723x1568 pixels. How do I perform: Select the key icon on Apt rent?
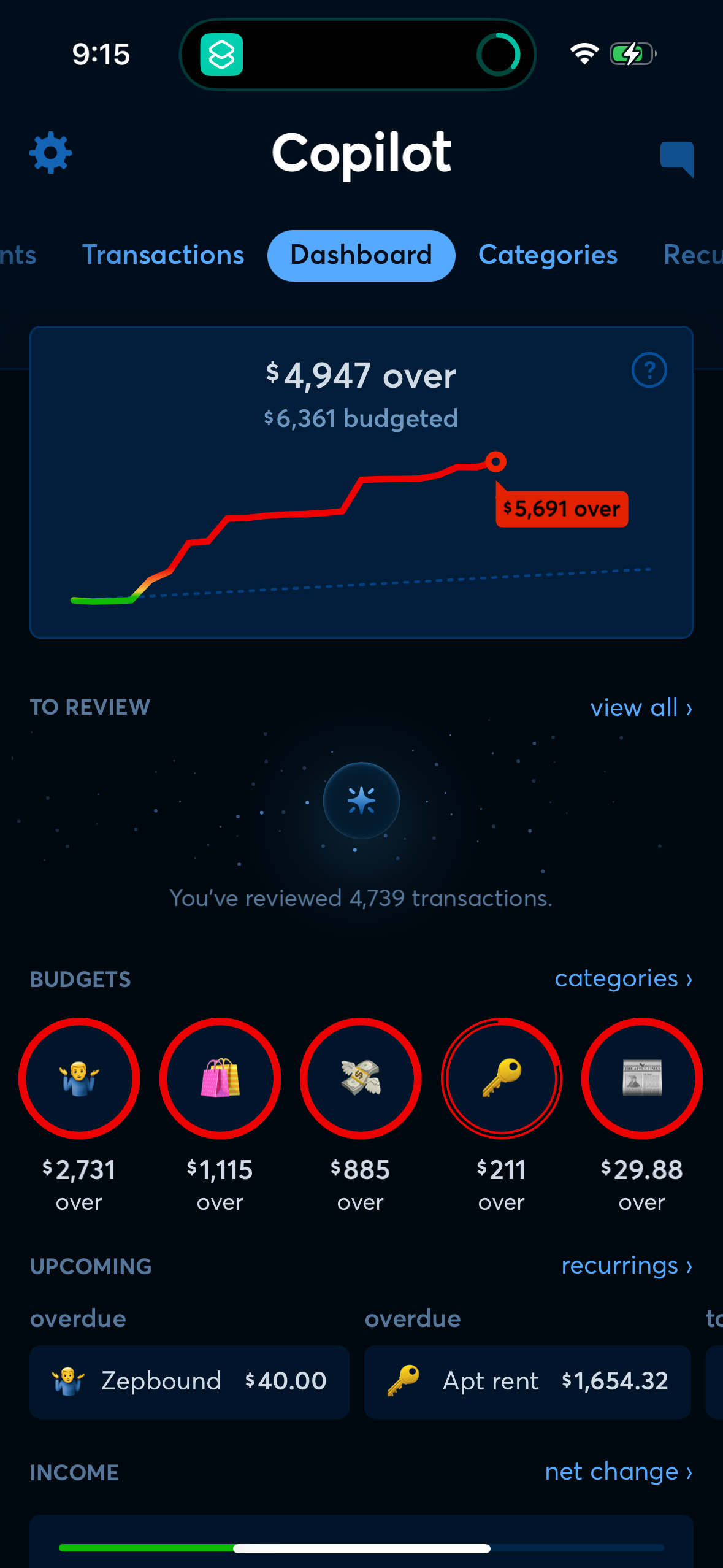(x=407, y=1381)
